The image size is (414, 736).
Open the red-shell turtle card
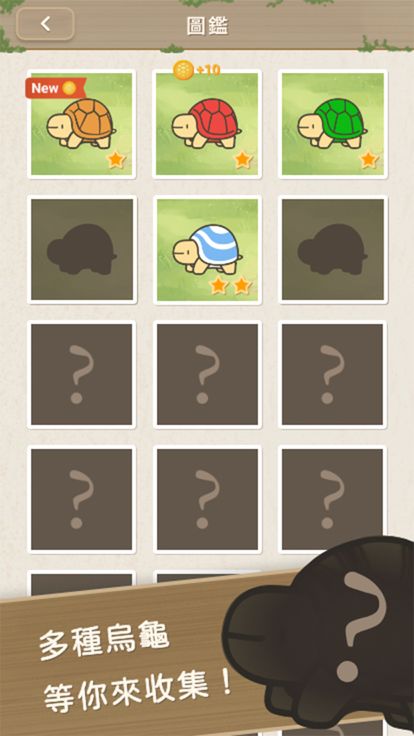coord(207,124)
